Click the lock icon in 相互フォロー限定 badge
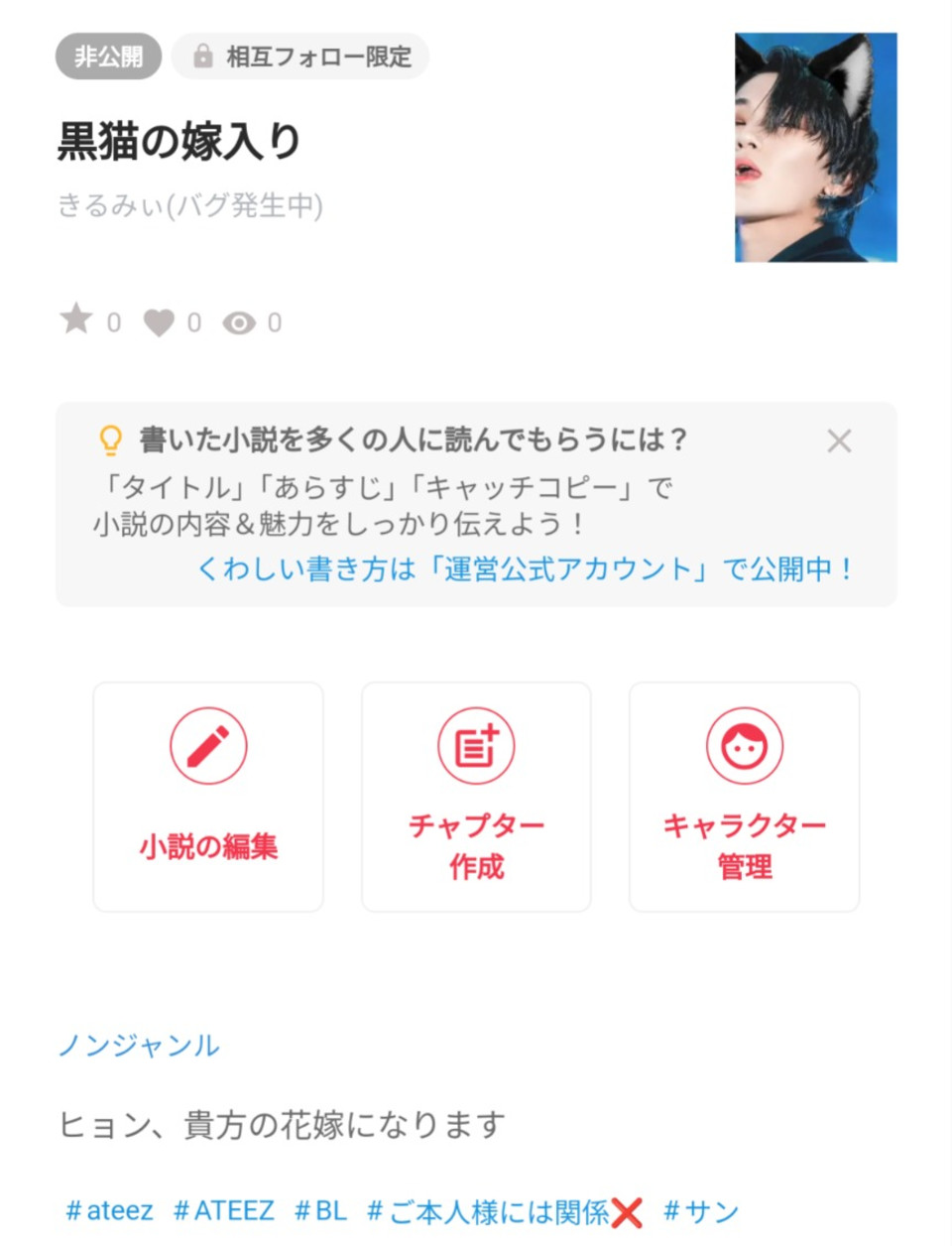The width and height of the screenshot is (952, 1246). pos(203,57)
